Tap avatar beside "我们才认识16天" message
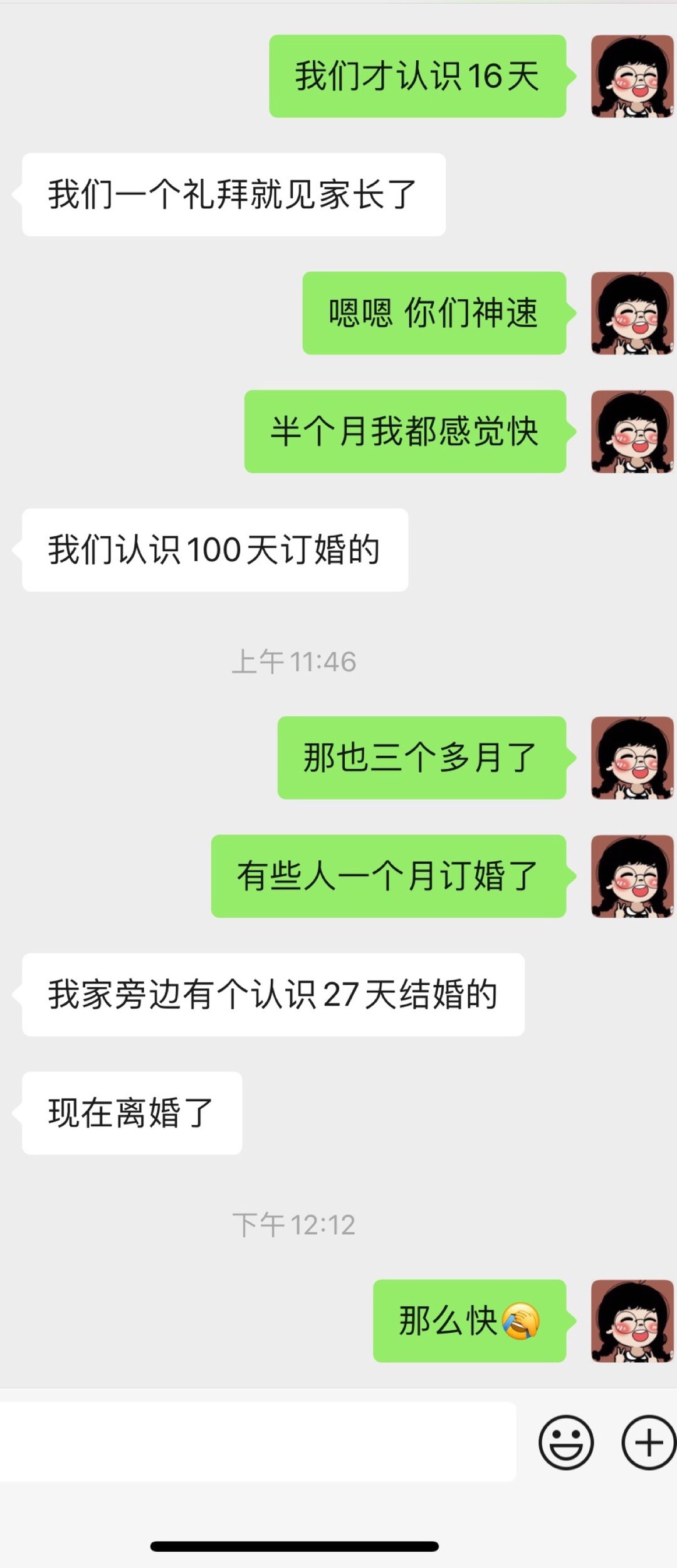Viewport: 677px width, 1568px height. coord(632,76)
